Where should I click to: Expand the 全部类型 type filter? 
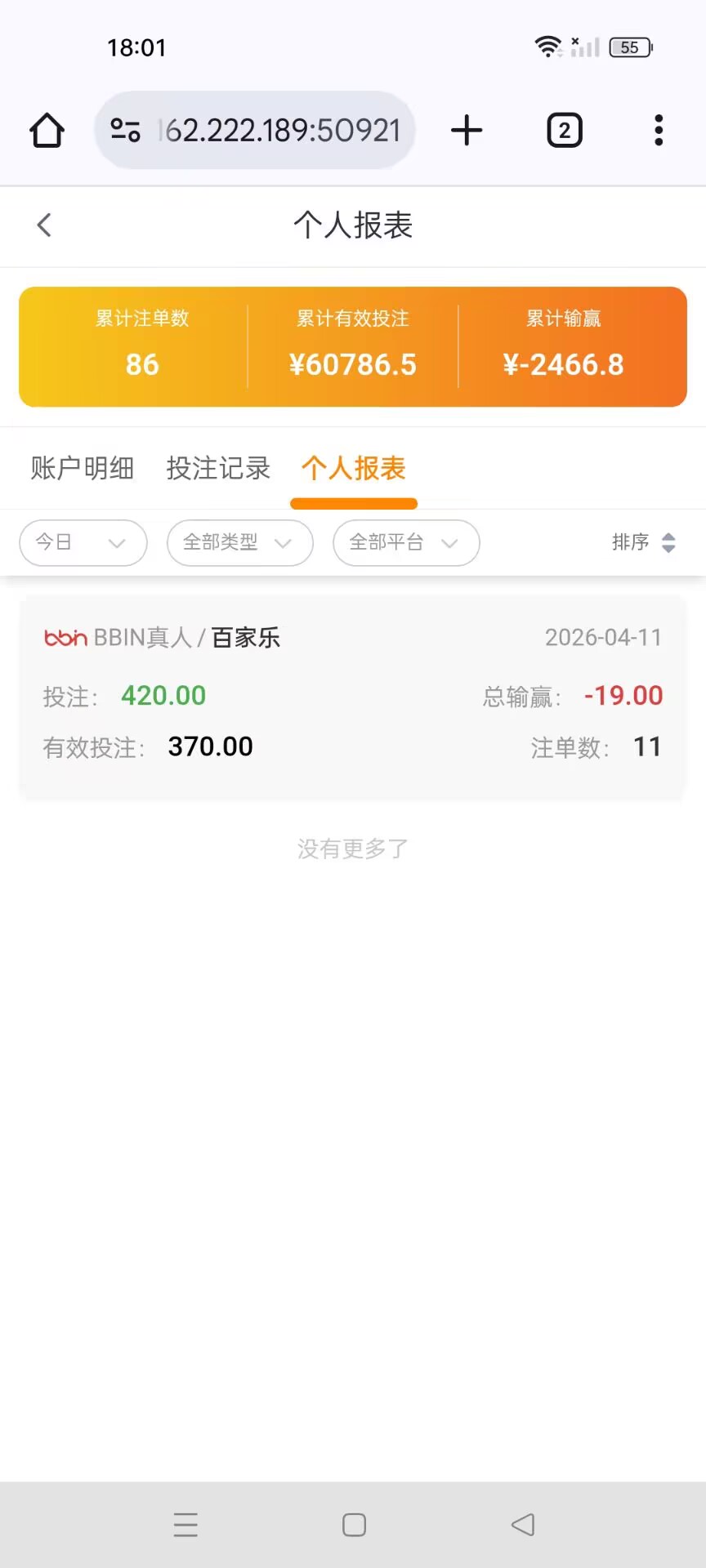(239, 542)
